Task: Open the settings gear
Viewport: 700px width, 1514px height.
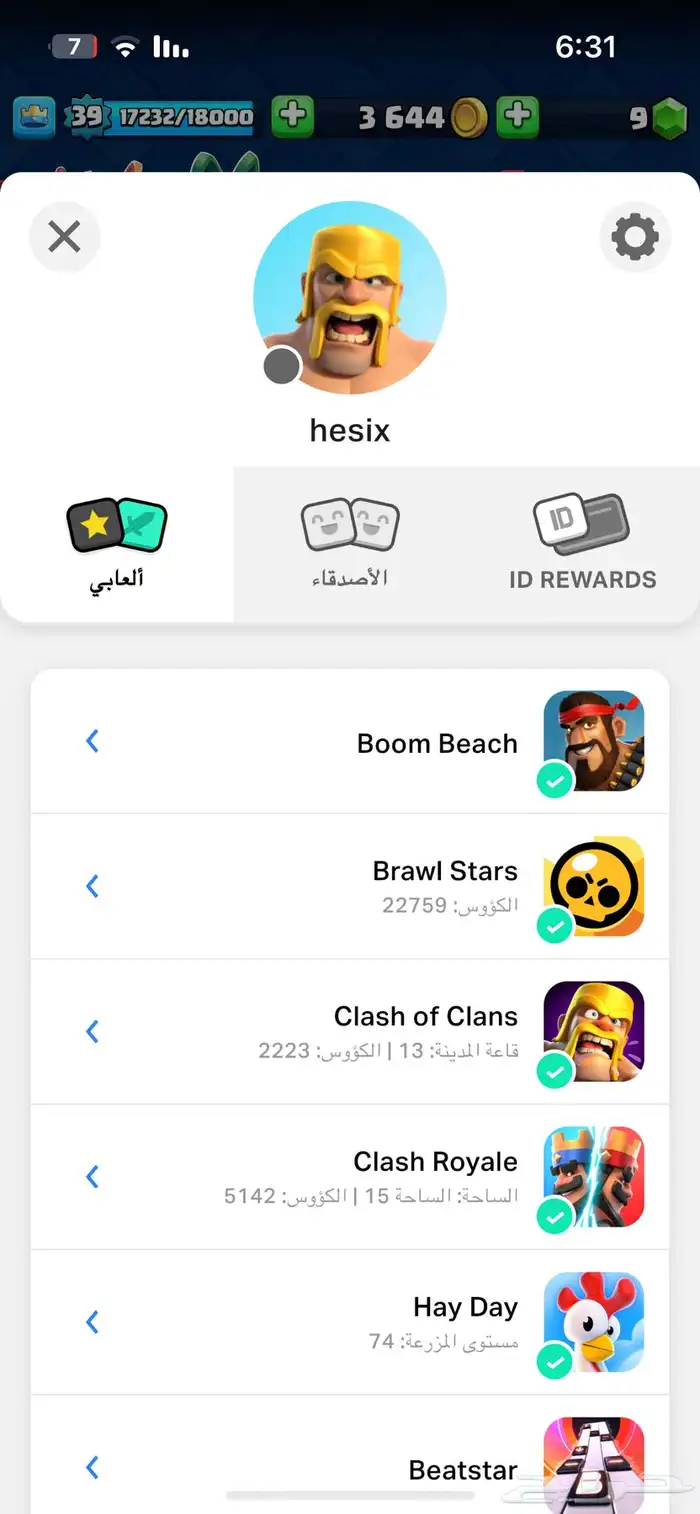Action: 635,237
